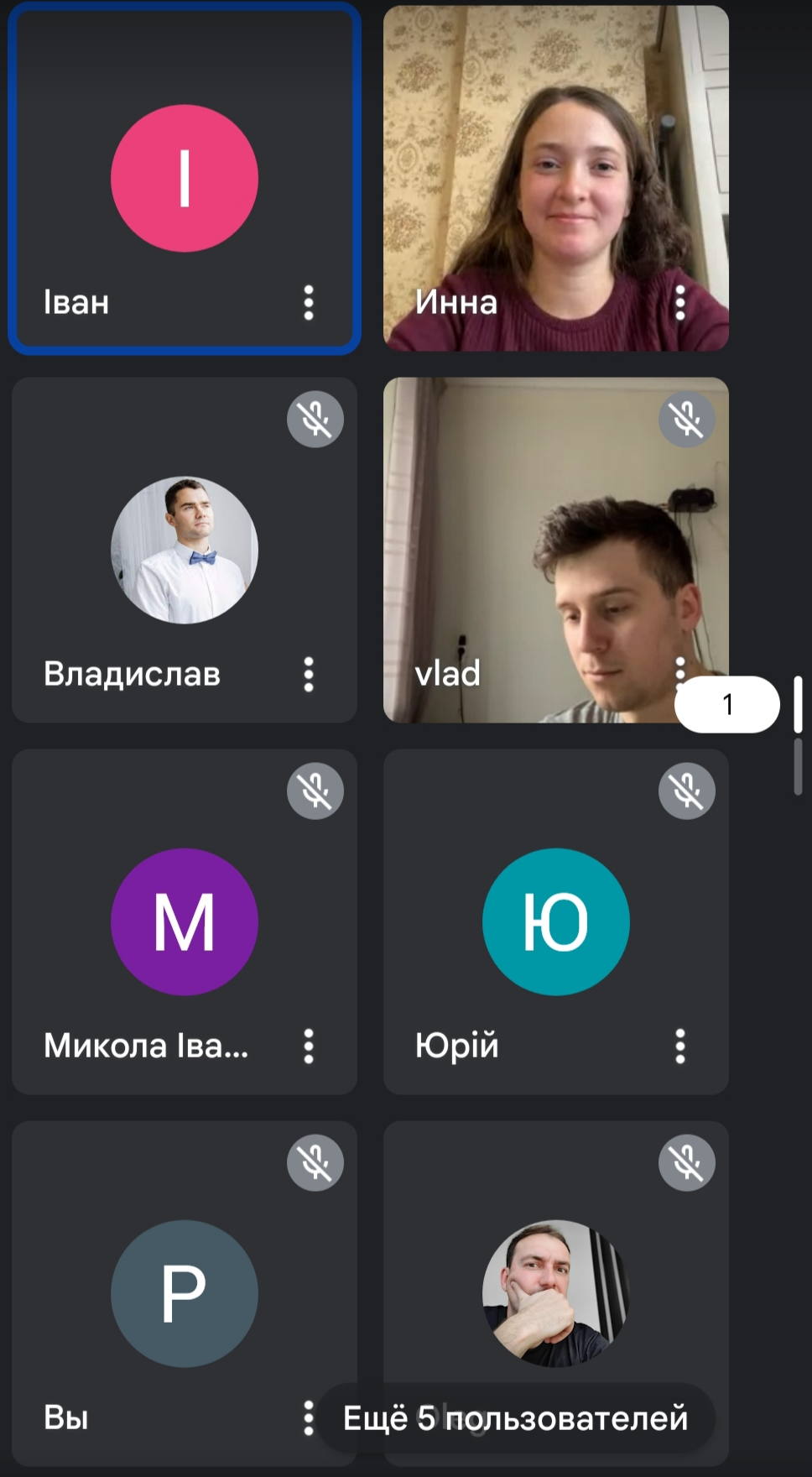Open the options menu on your own tile
Screen dimensions: 812x1477
tap(309, 1417)
